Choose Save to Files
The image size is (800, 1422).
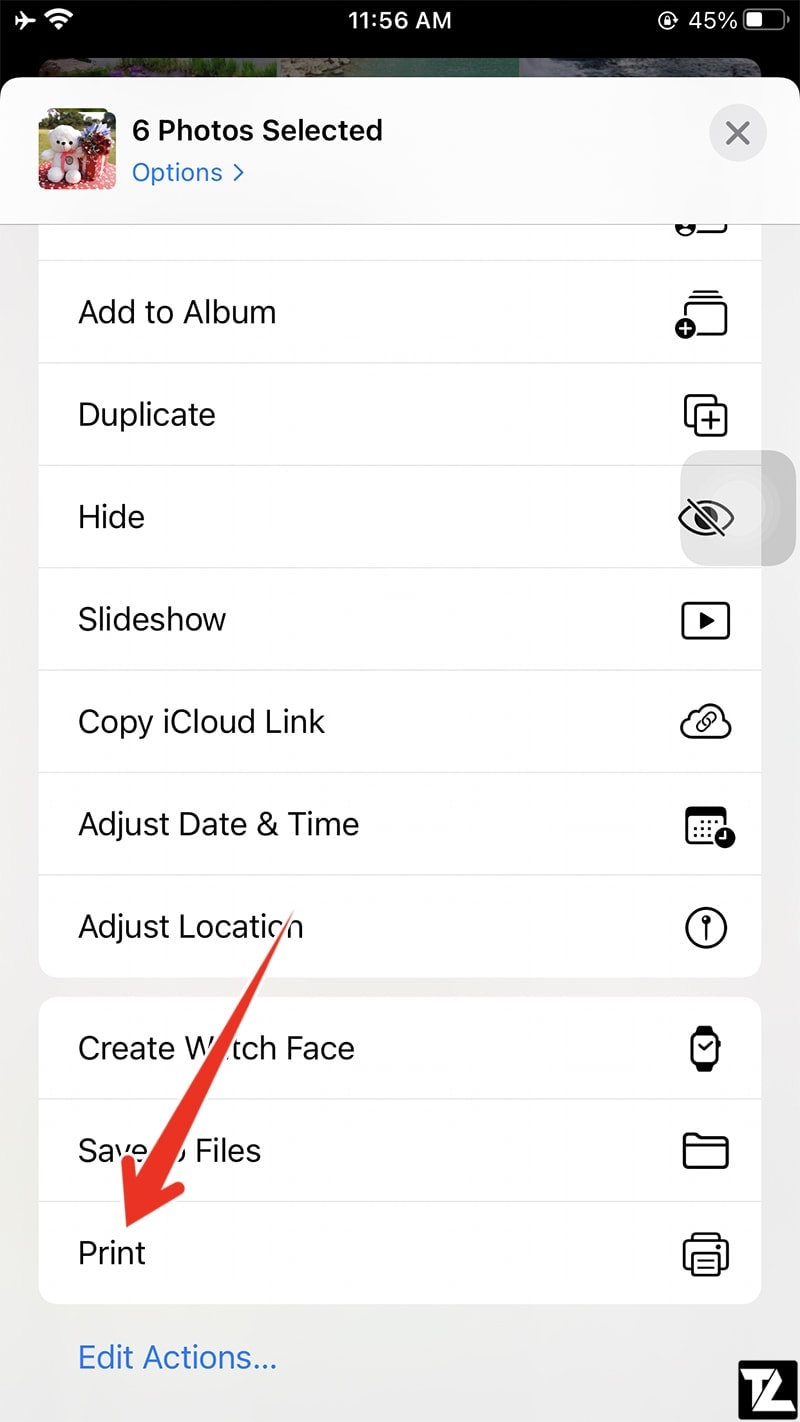click(400, 1150)
